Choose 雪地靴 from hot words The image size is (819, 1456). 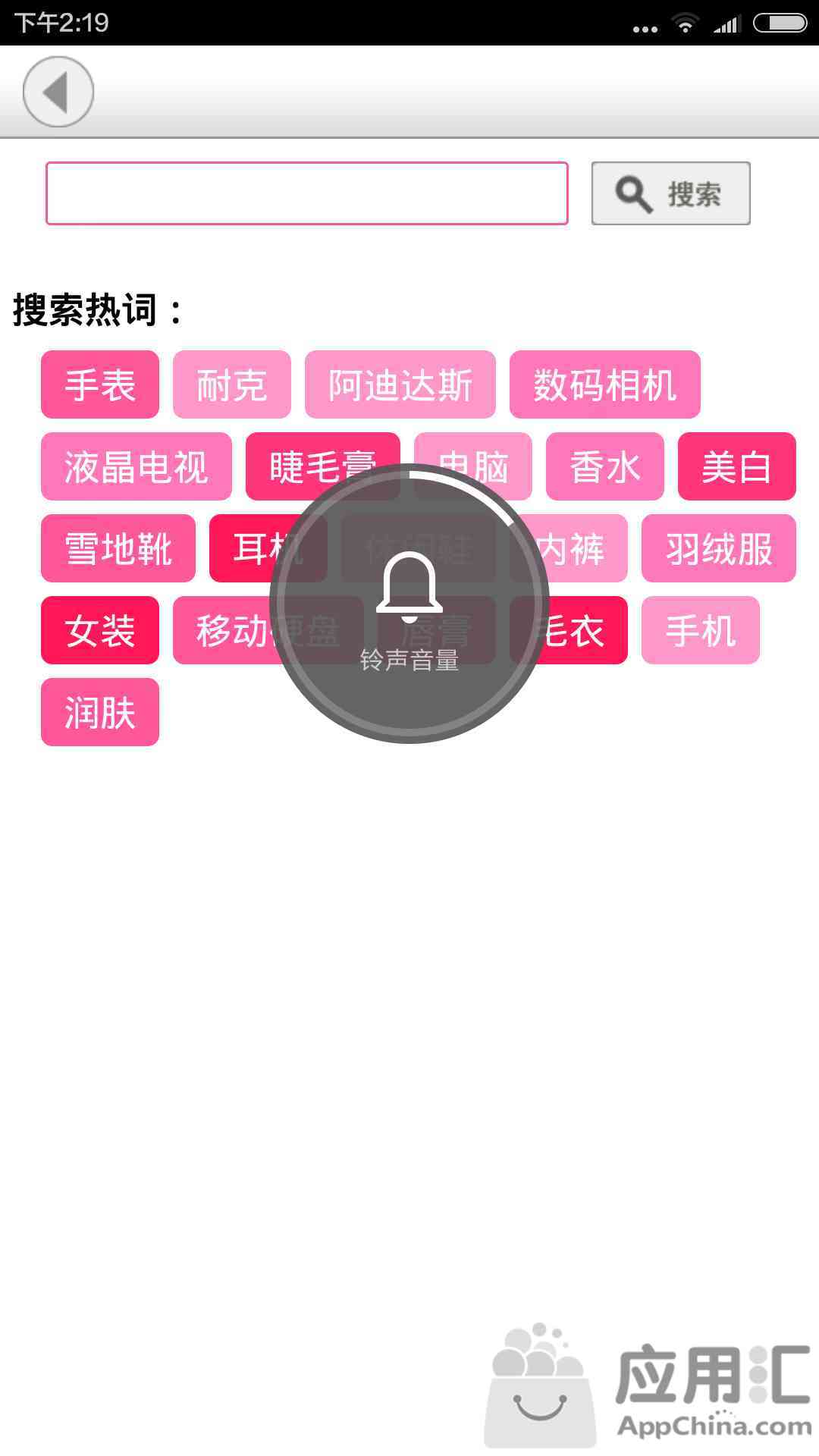(x=118, y=548)
